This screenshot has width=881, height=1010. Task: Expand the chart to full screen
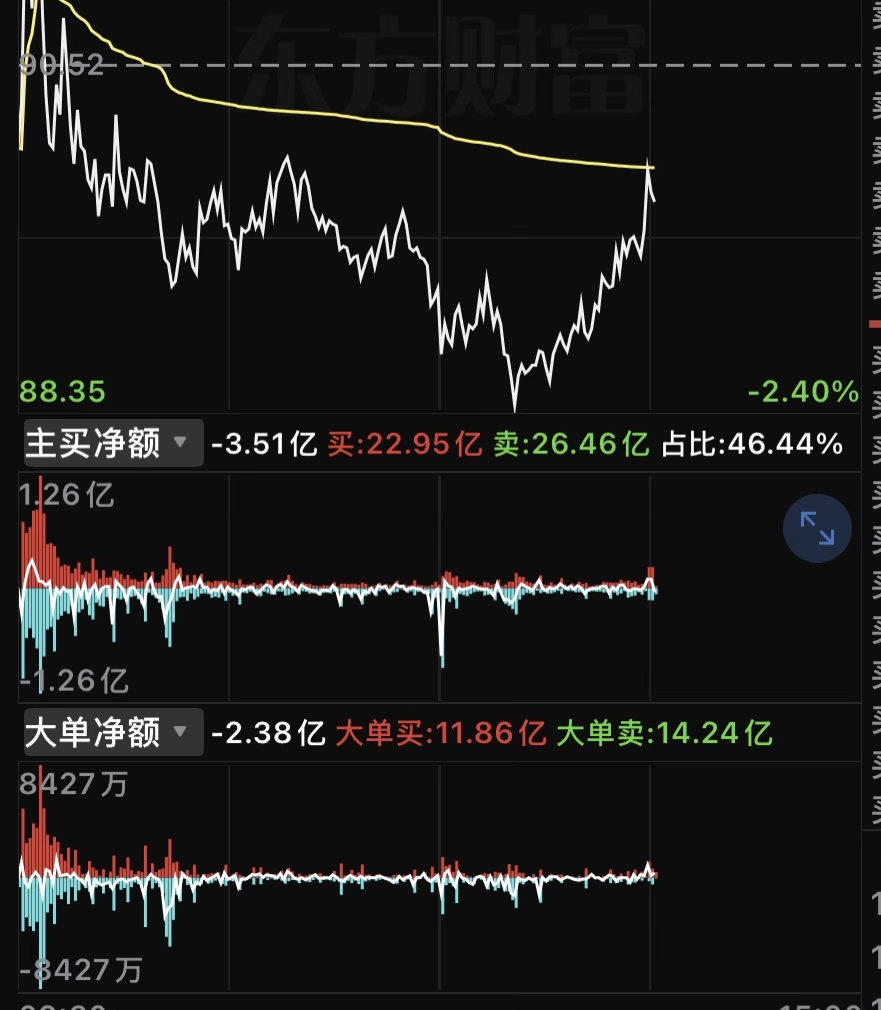coord(817,528)
